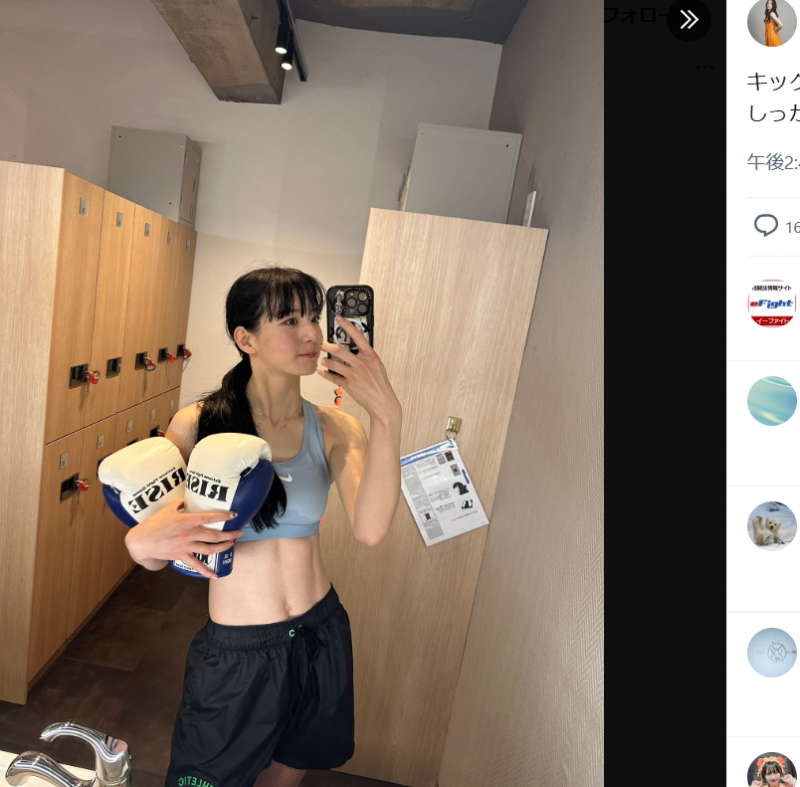Viewport: 800px width, 787px height.
Task: Open the three-dot overflow menu
Action: click(x=706, y=68)
